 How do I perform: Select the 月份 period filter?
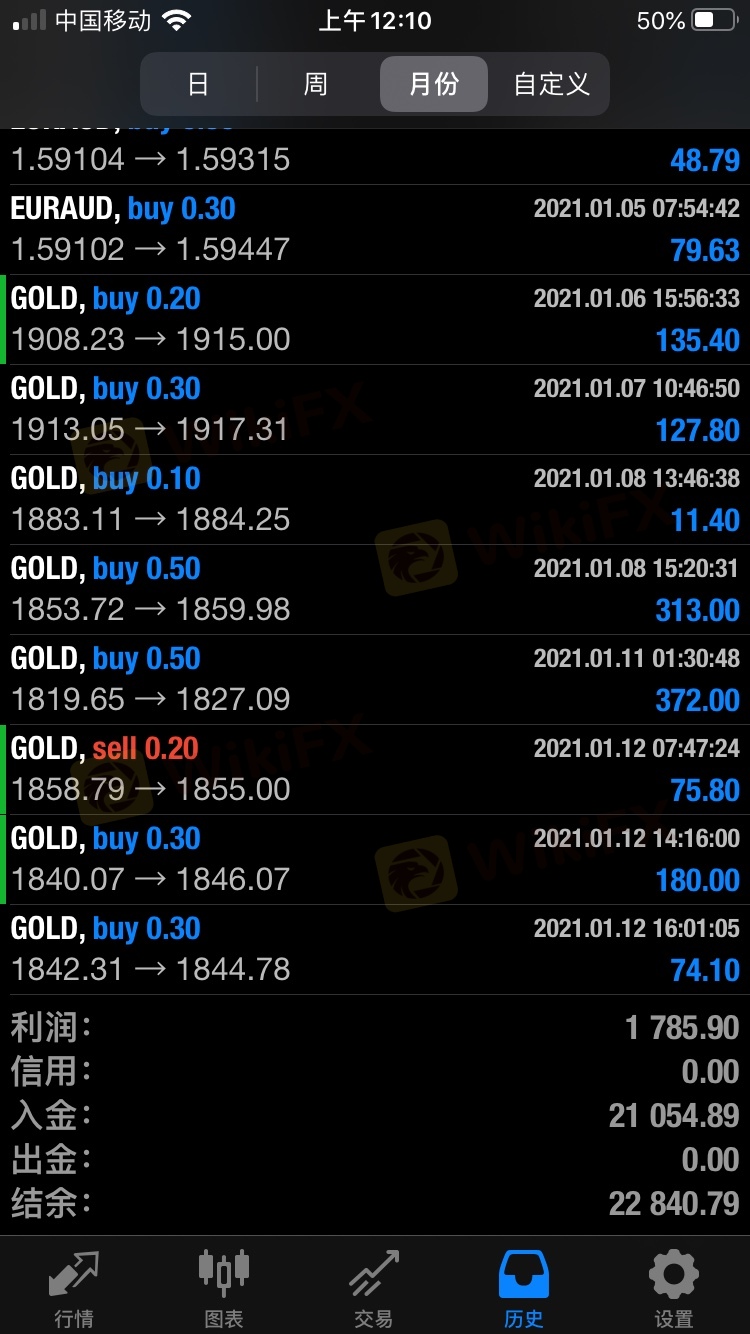click(433, 84)
